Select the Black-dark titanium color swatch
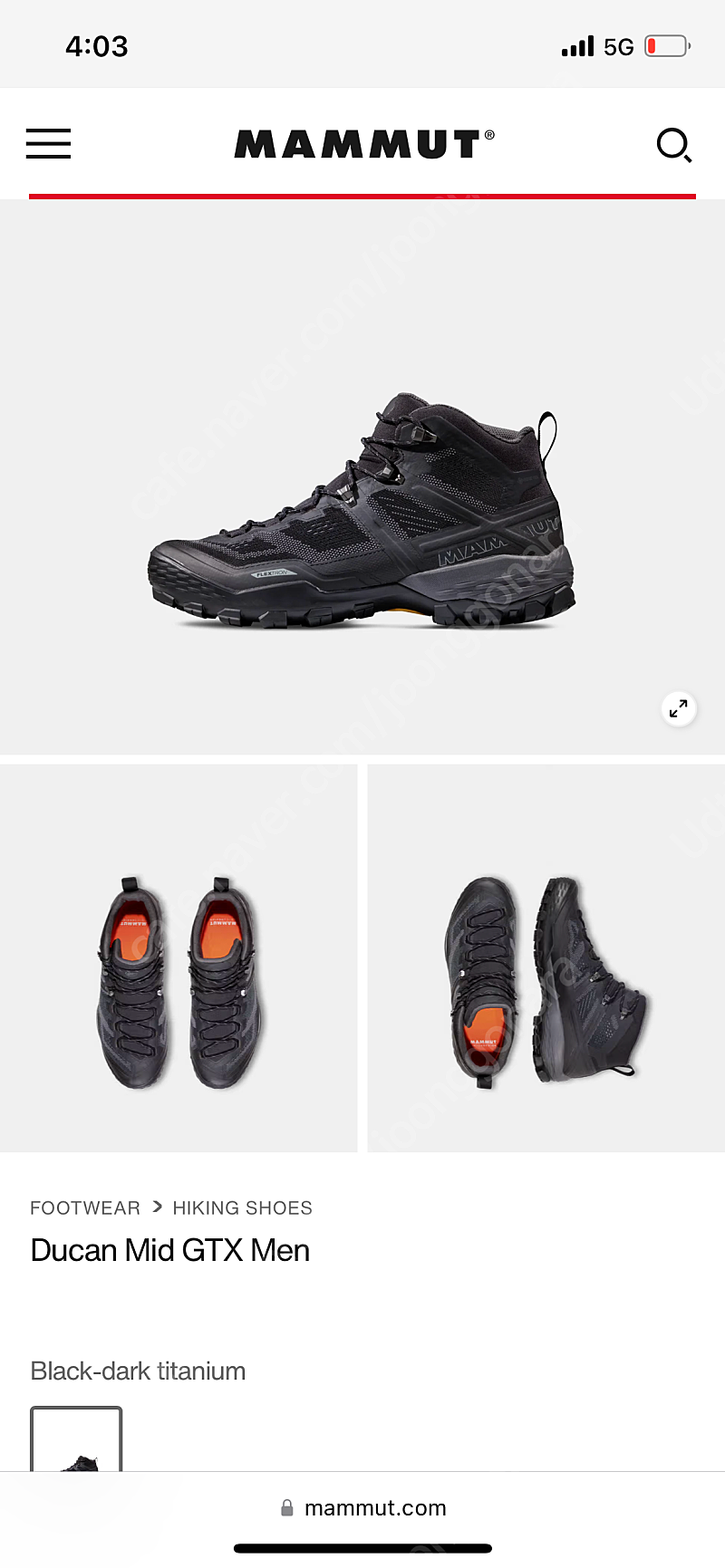The image size is (725, 1568). point(76,1439)
